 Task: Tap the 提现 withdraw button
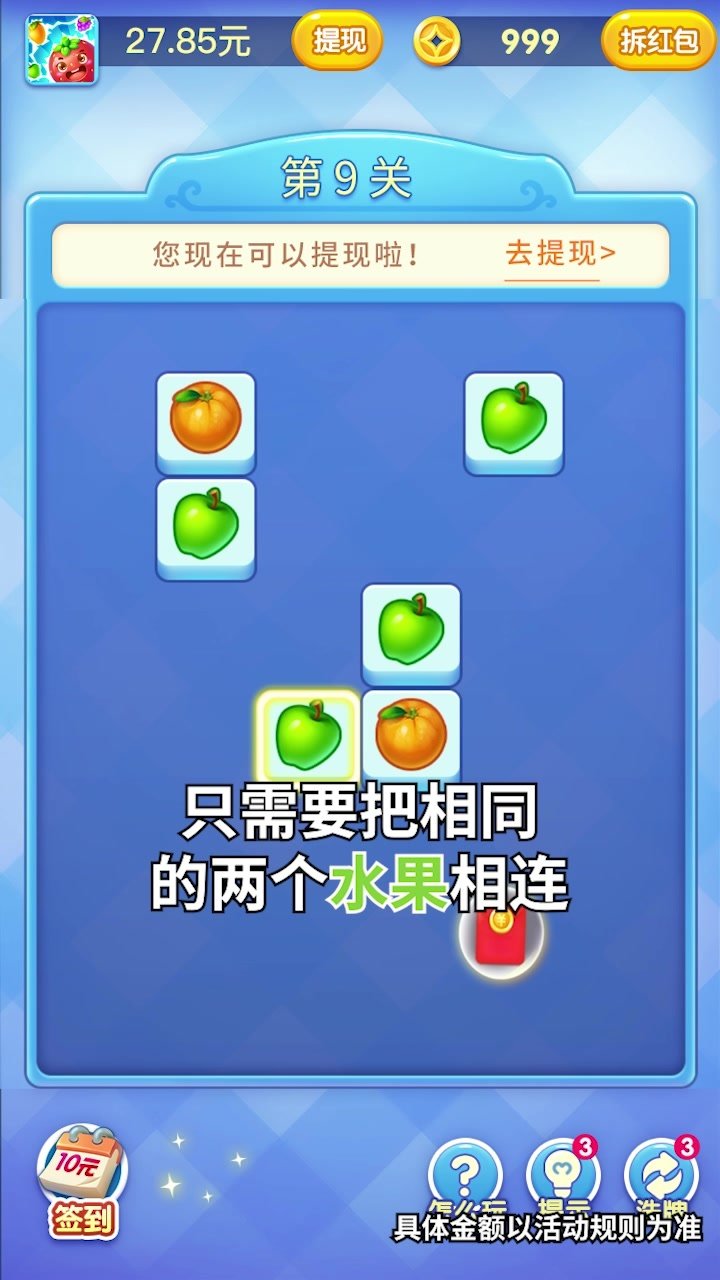click(x=337, y=41)
